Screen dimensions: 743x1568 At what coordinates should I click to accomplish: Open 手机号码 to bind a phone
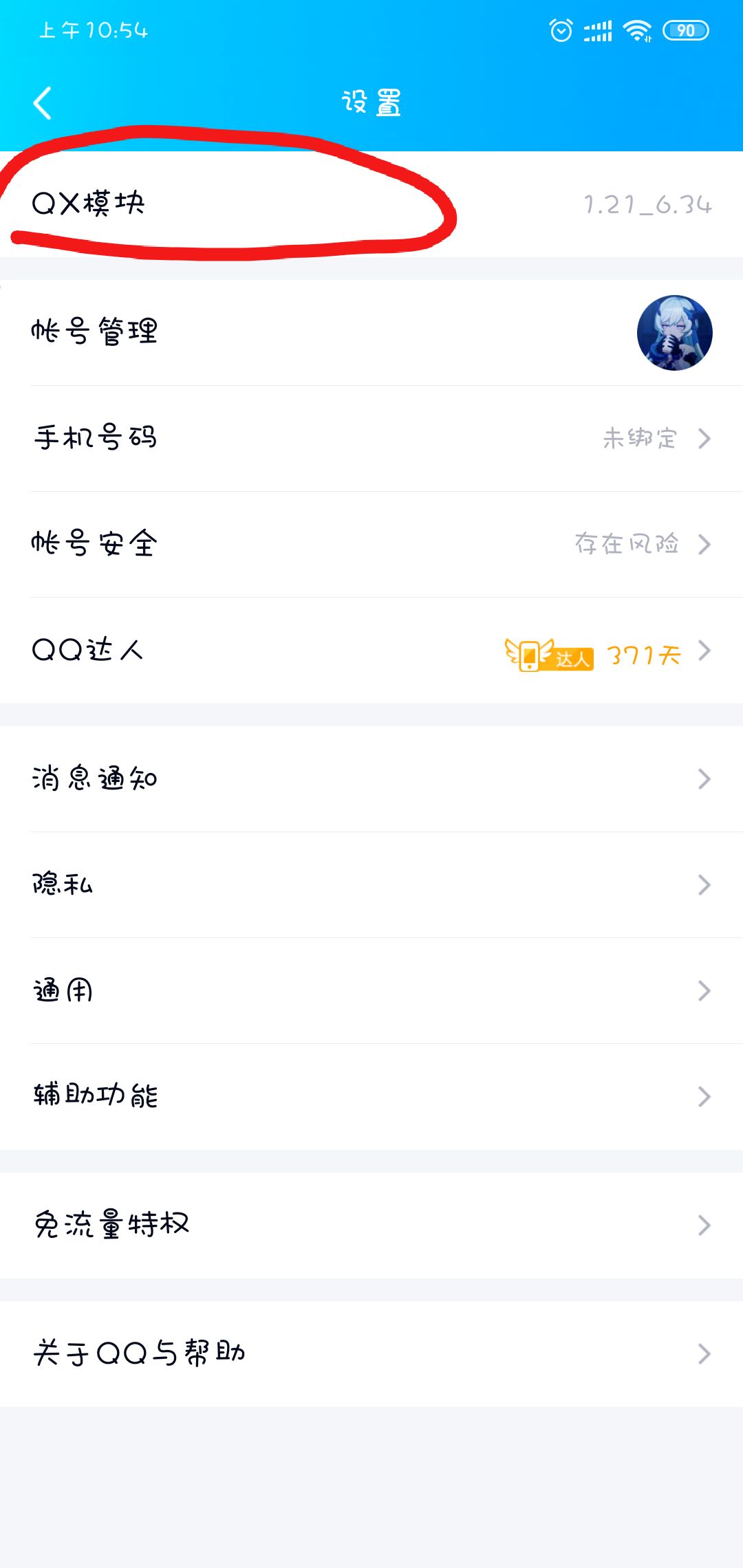tap(371, 439)
